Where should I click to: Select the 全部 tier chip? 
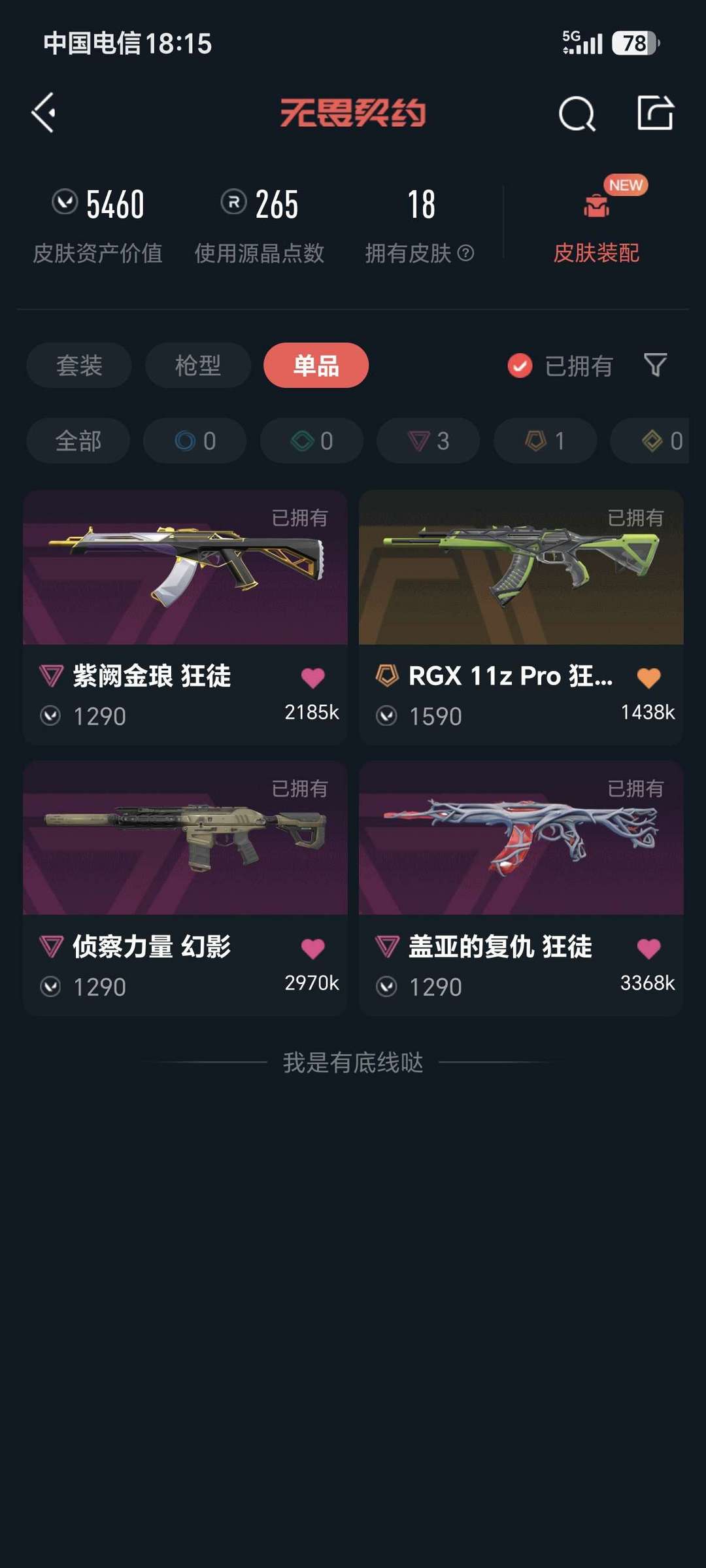pos(78,441)
